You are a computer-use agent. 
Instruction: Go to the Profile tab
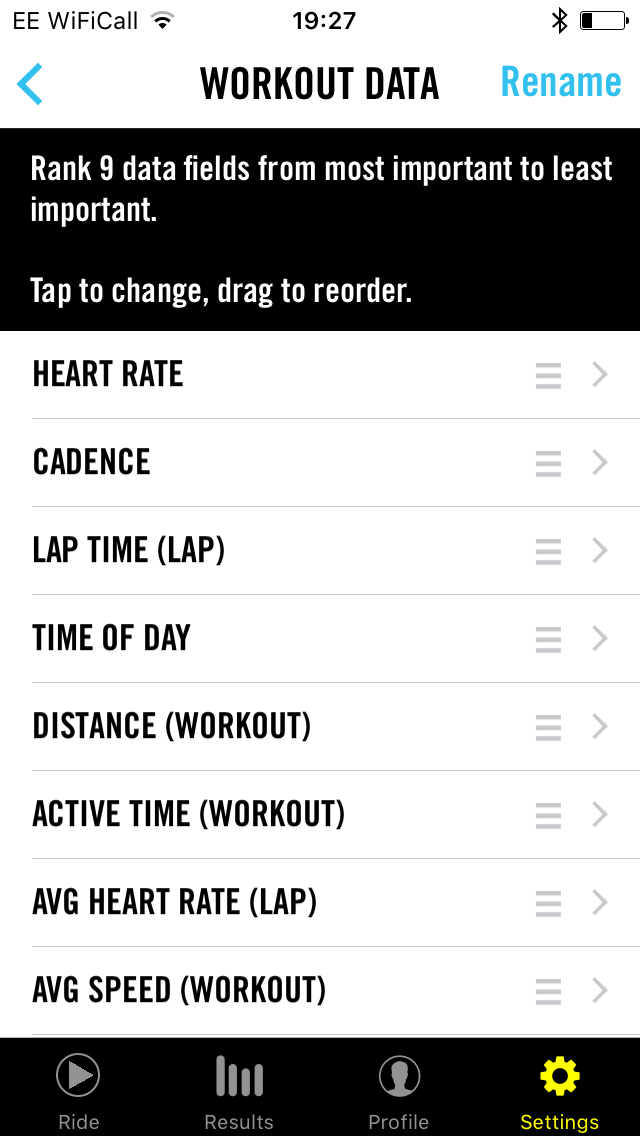(399, 1088)
